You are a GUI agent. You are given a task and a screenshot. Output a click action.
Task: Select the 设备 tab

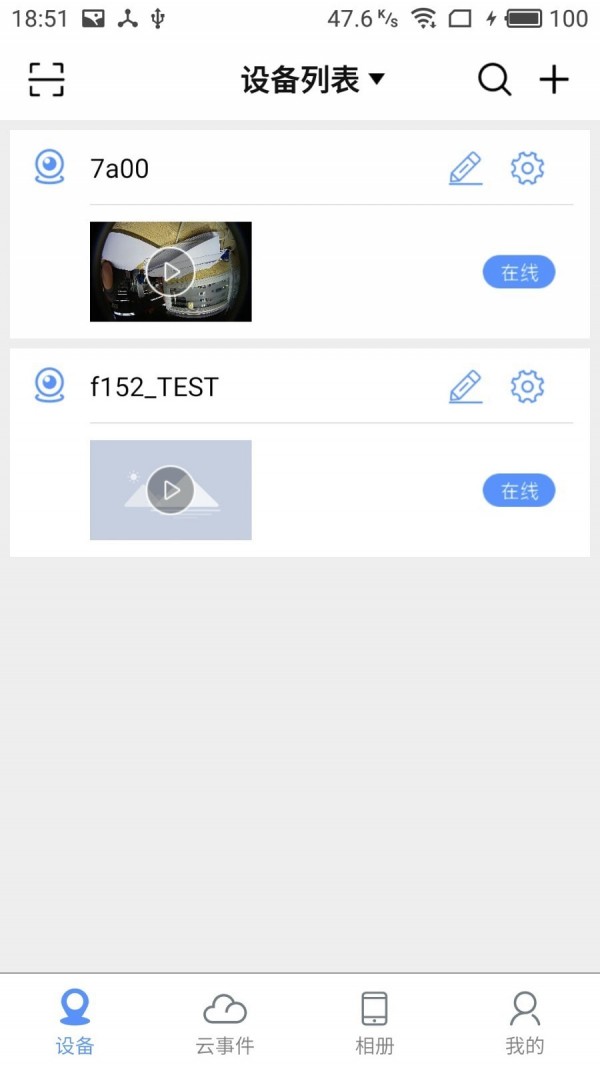point(75,1022)
